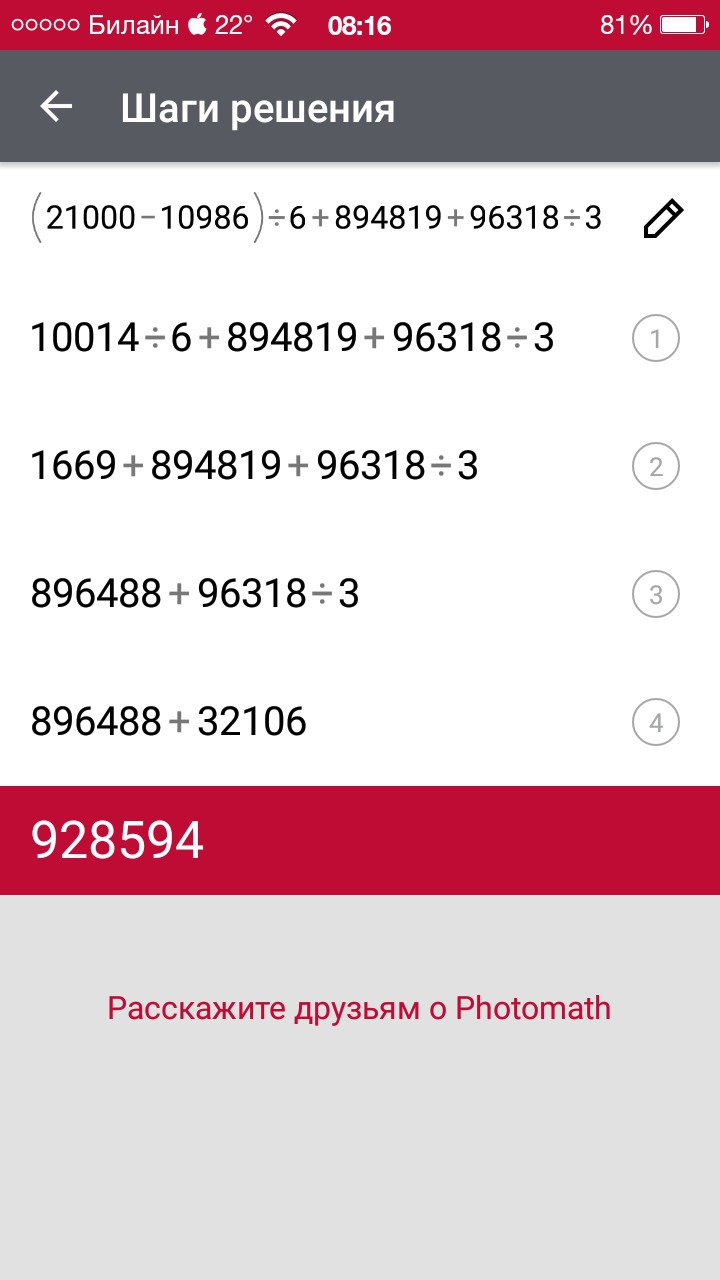Go back from the solution steps screen
This screenshot has height=1280, width=720.
[57, 107]
